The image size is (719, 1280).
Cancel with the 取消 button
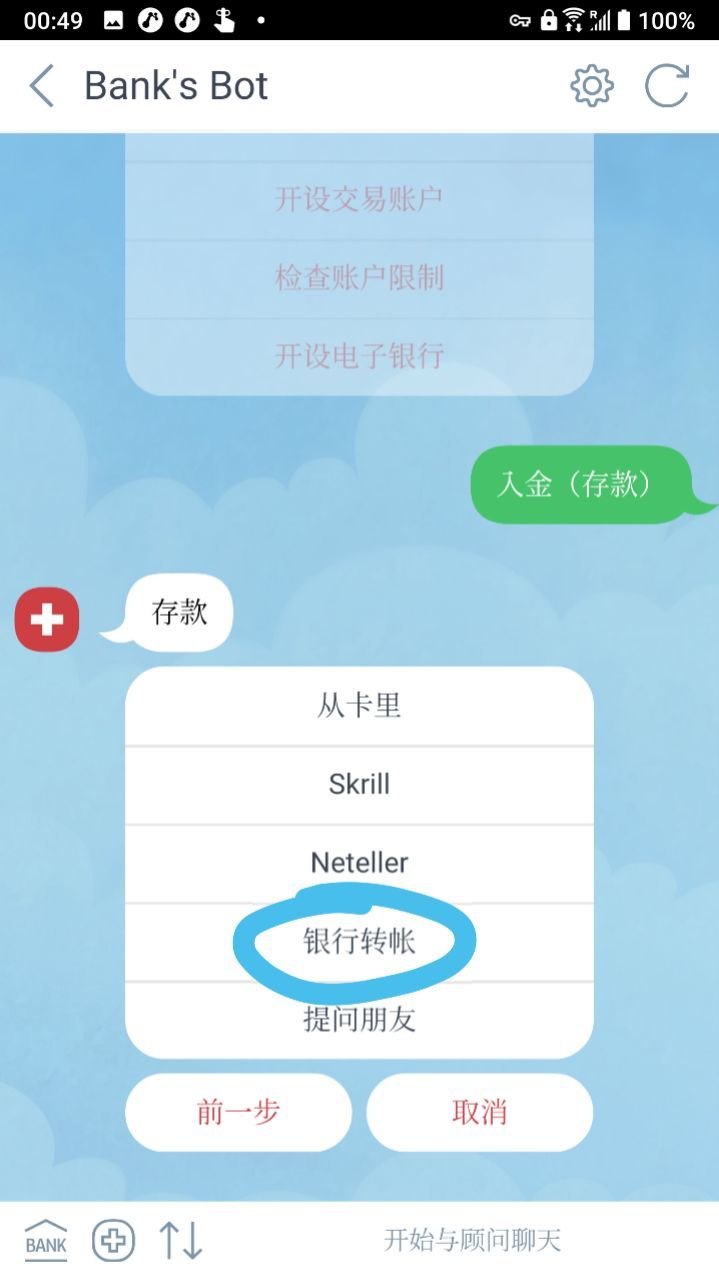click(x=479, y=1112)
